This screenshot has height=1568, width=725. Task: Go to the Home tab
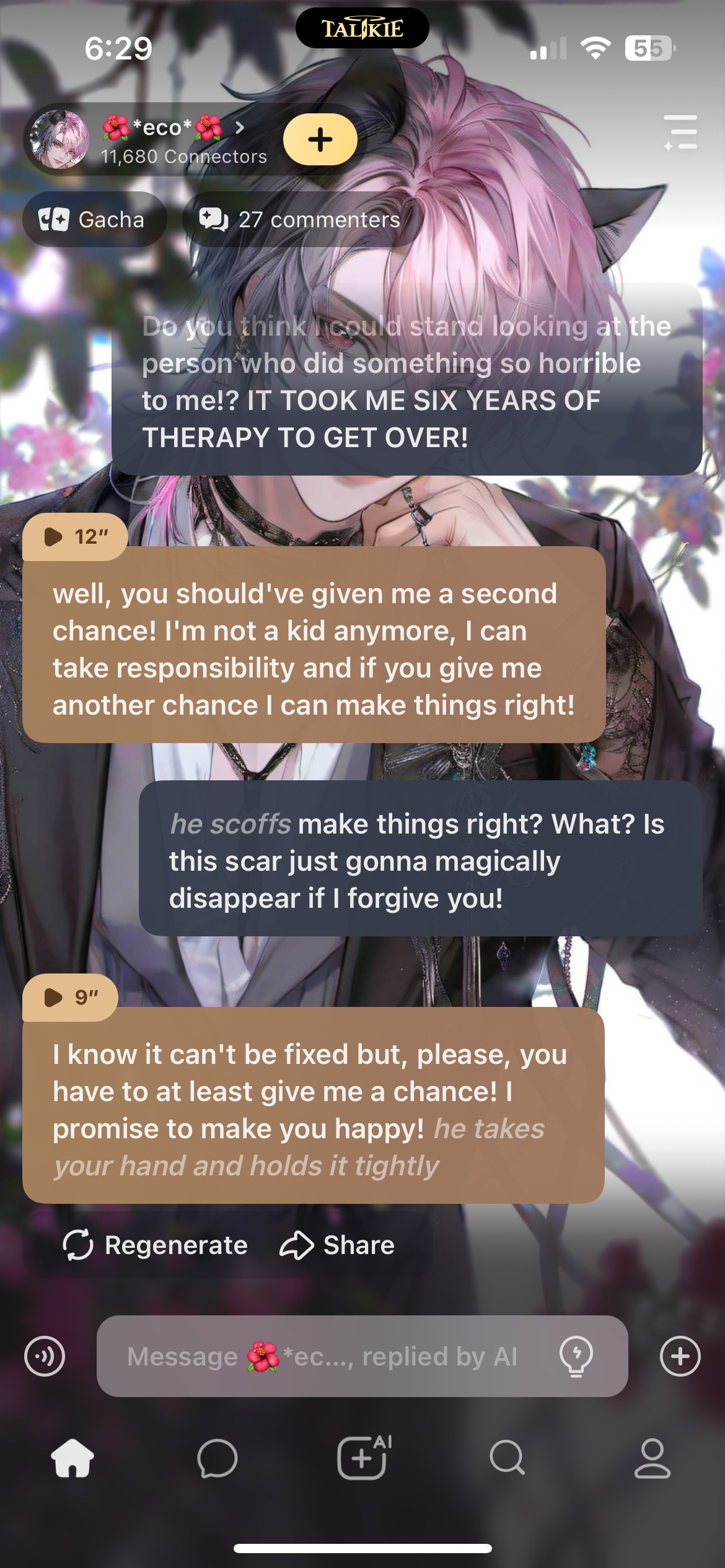click(72, 1458)
